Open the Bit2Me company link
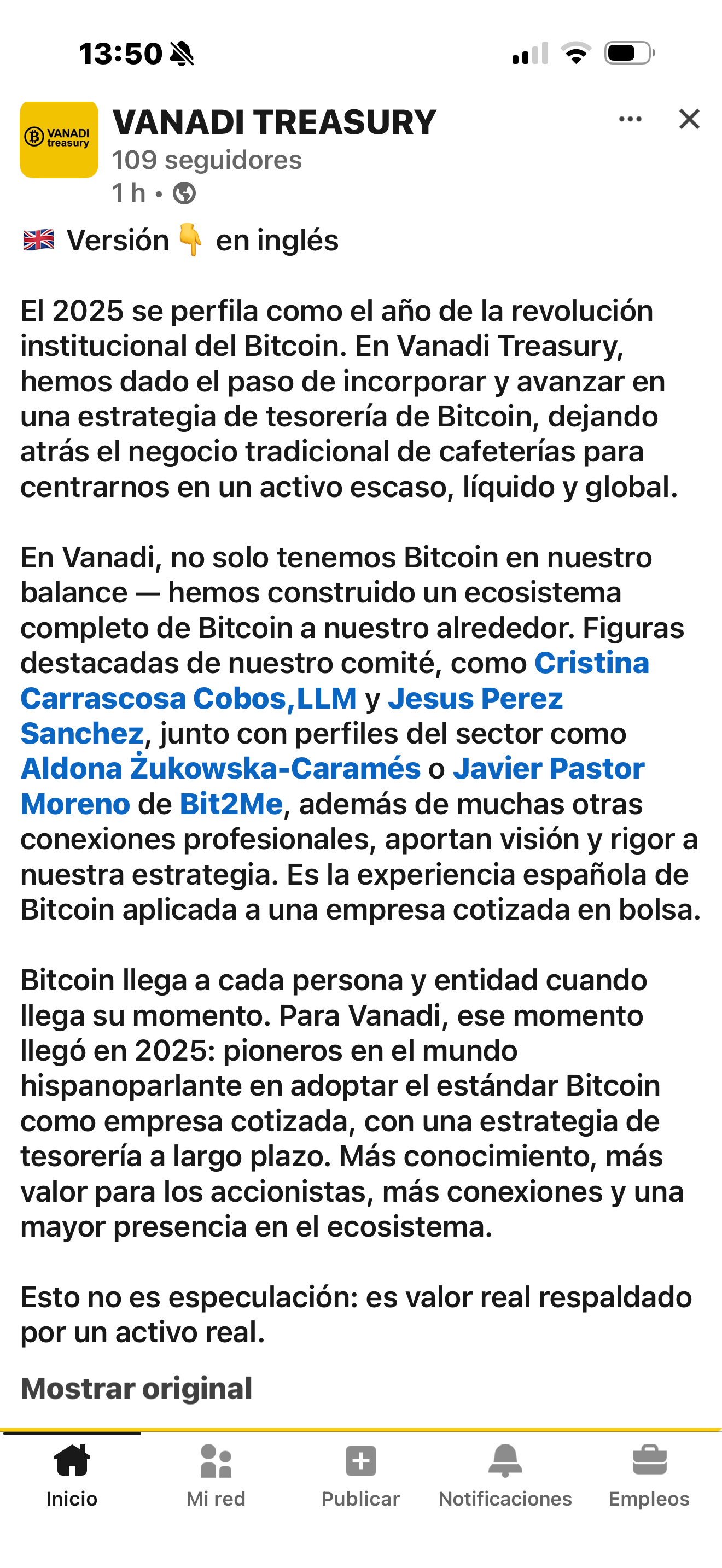This screenshot has height=1568, width=722. pyautogui.click(x=231, y=804)
